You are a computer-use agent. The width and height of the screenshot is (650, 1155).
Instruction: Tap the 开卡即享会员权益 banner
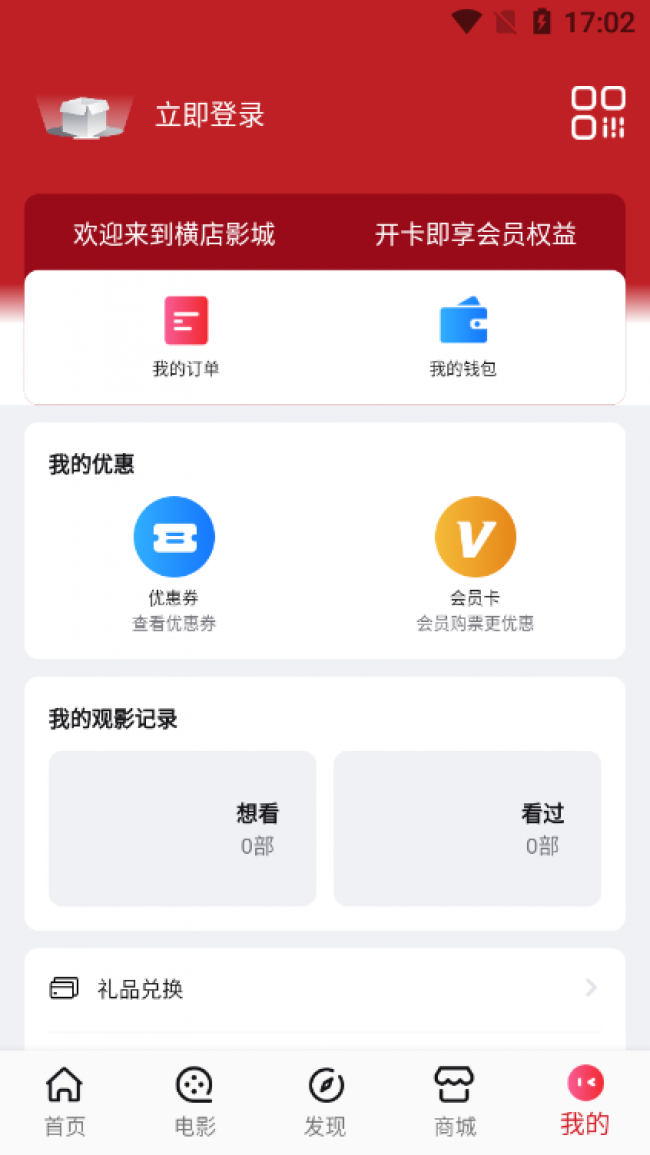[x=475, y=235]
